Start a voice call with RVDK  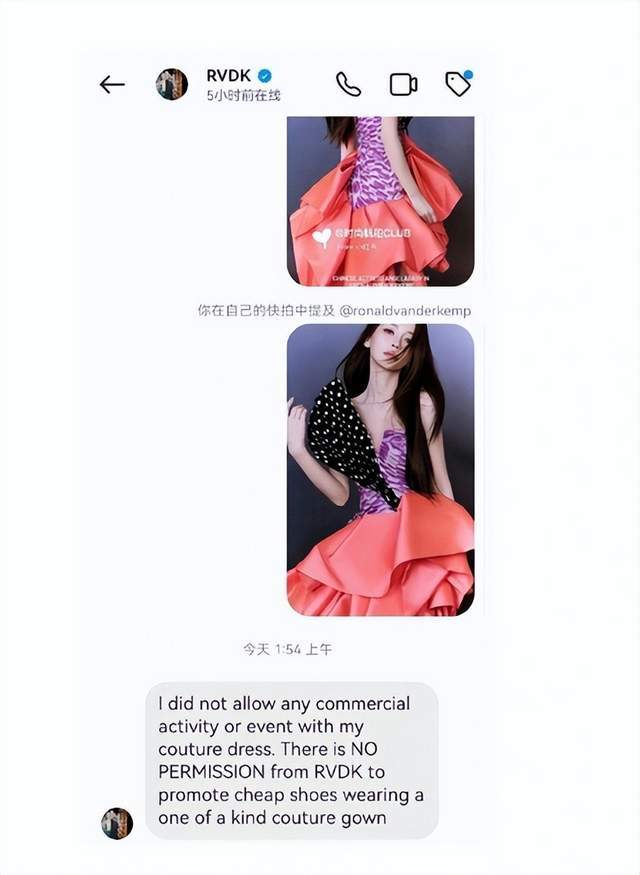click(x=348, y=85)
